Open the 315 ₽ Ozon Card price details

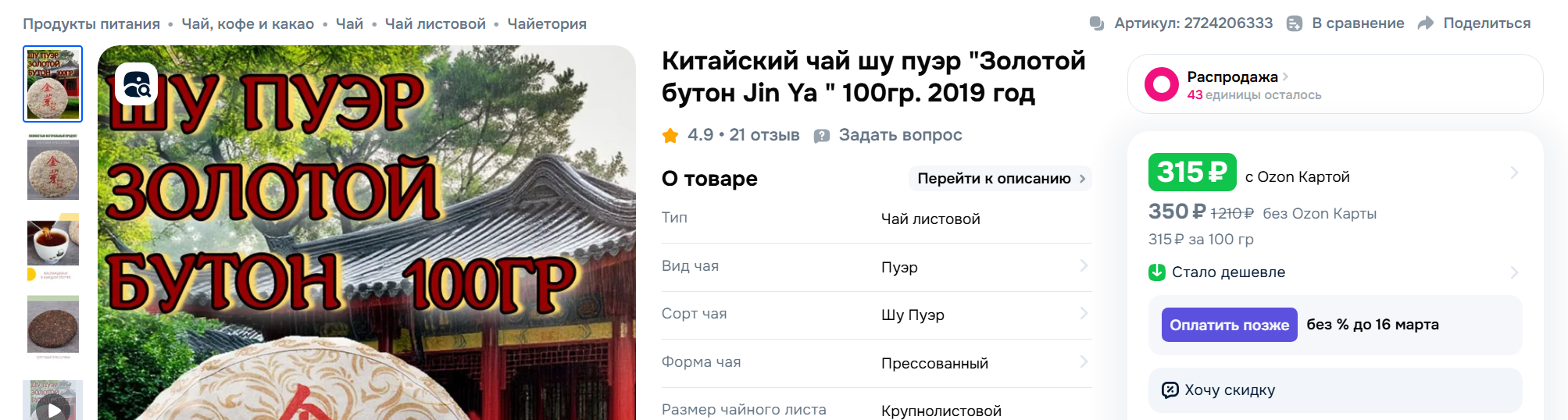[x=1334, y=173]
